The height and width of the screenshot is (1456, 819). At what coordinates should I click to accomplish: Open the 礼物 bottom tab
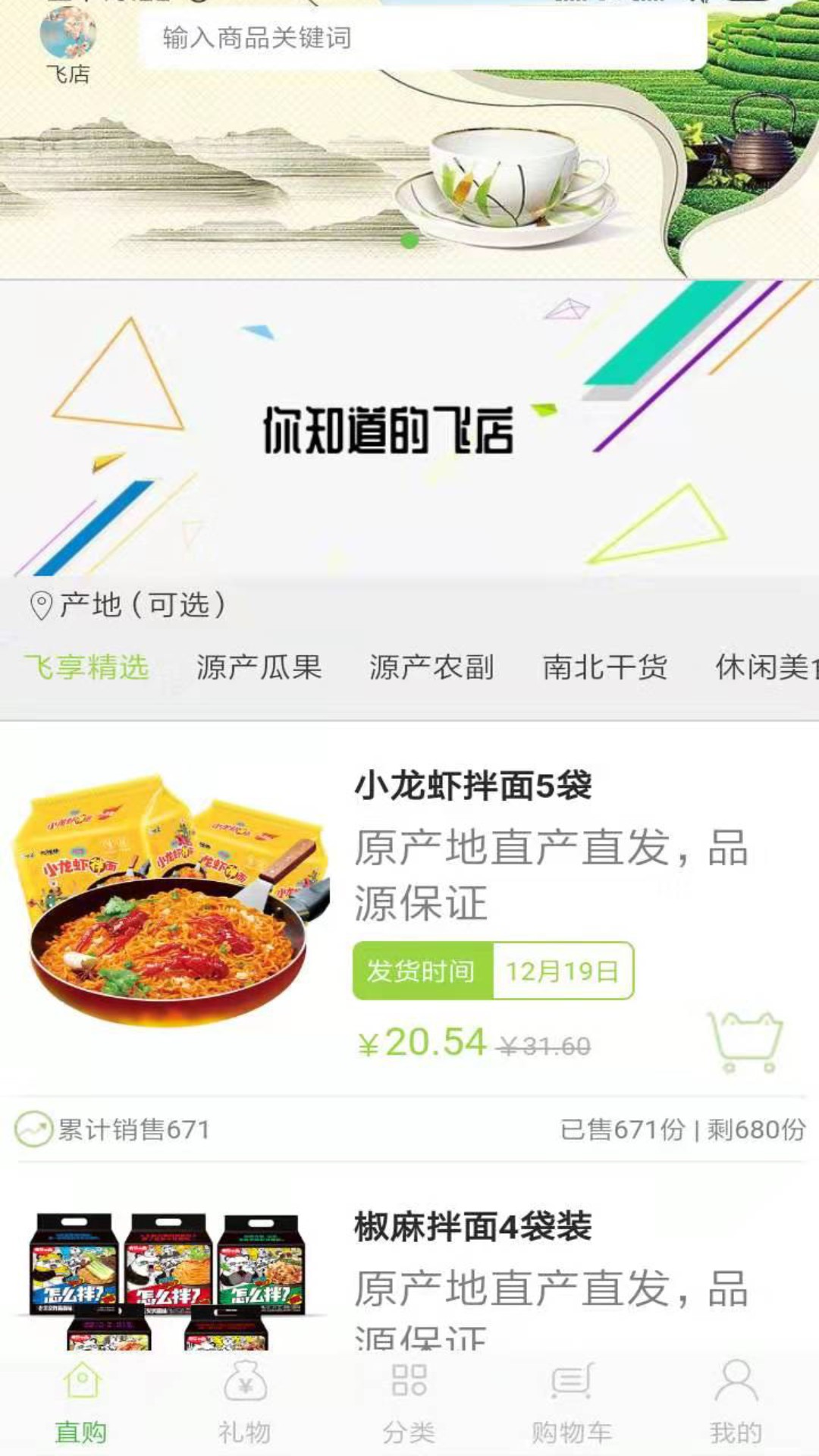(x=245, y=1401)
